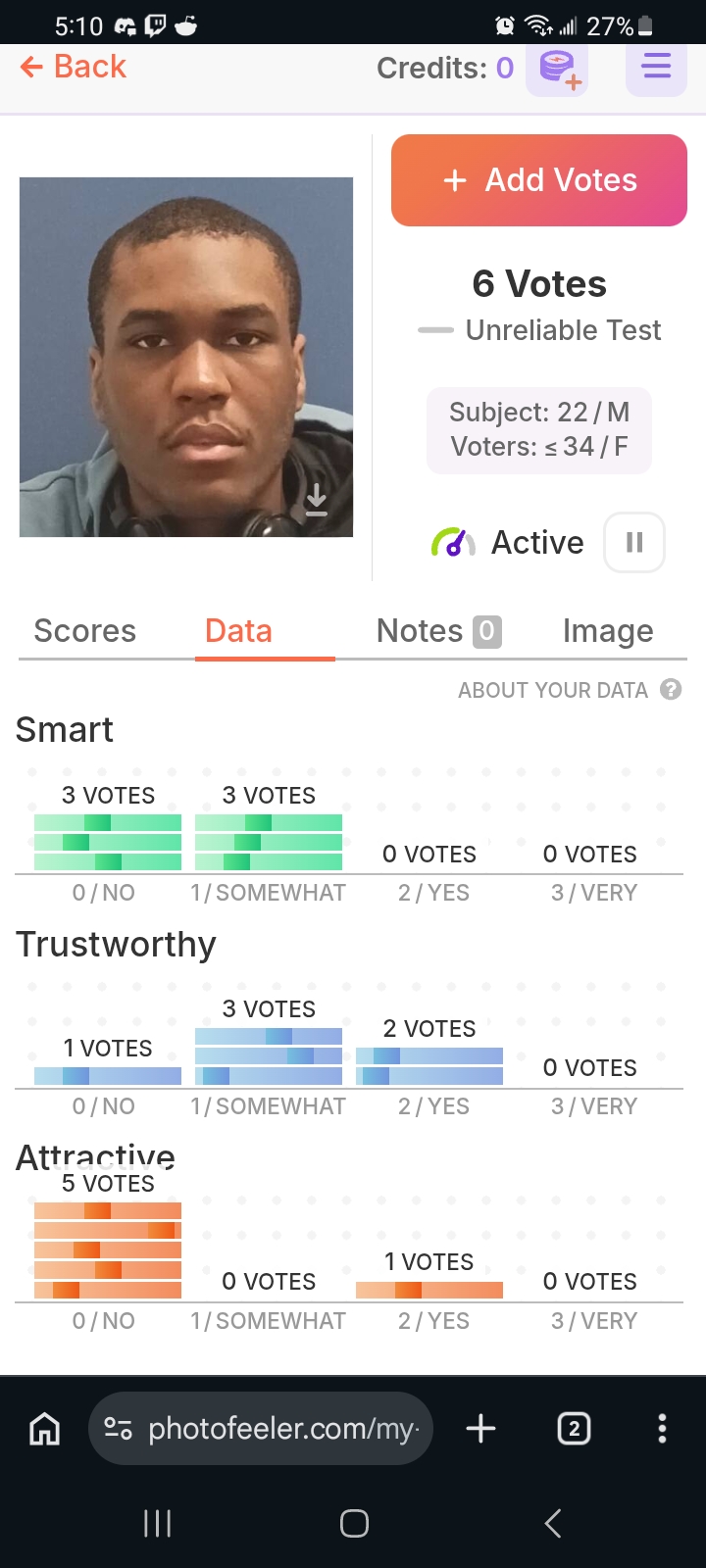
Task: Go Back using the Back link
Action: [71, 67]
